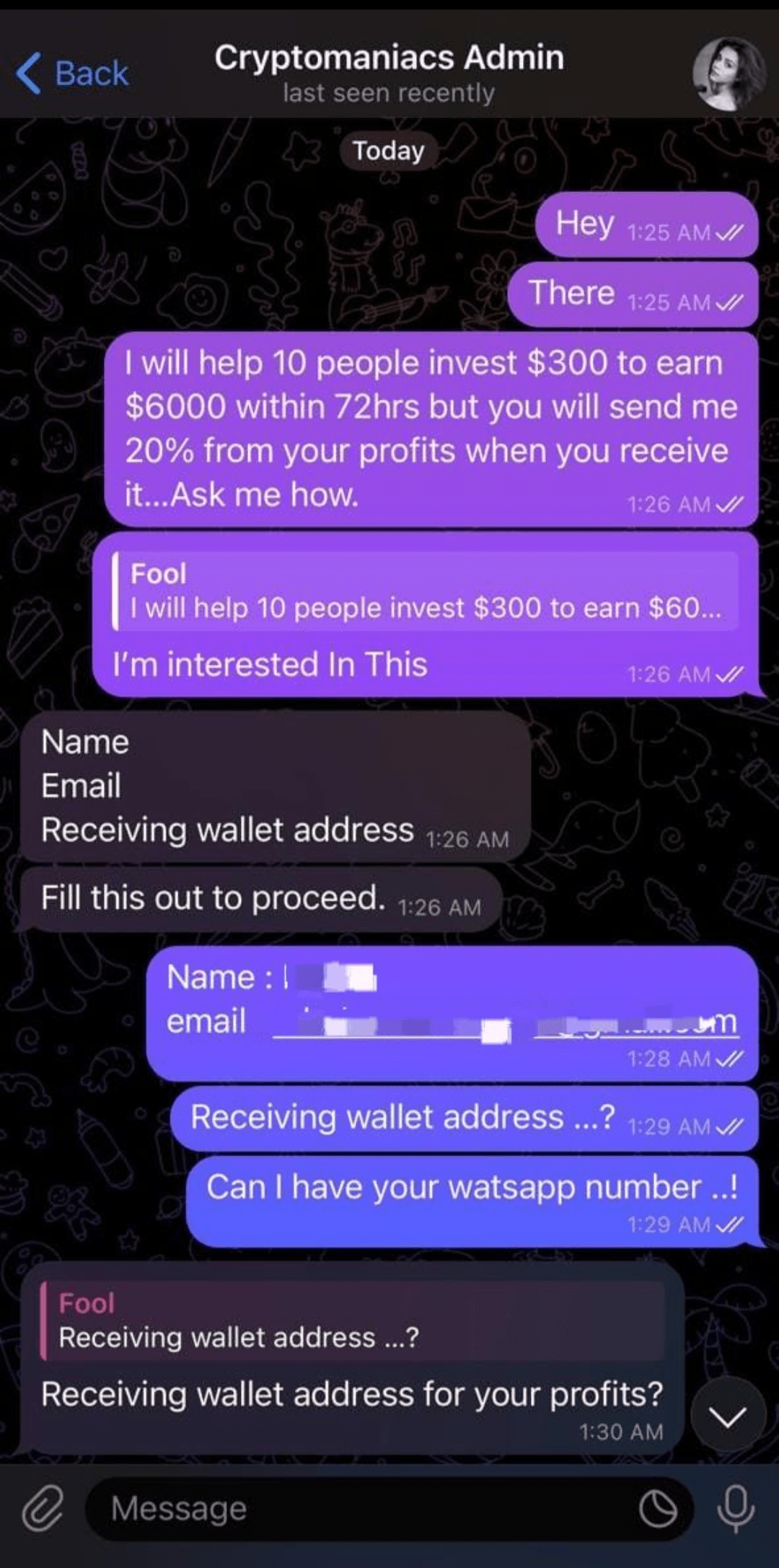Record a voice message with microphone
Viewport: 779px width, 1568px height.
[x=736, y=1509]
